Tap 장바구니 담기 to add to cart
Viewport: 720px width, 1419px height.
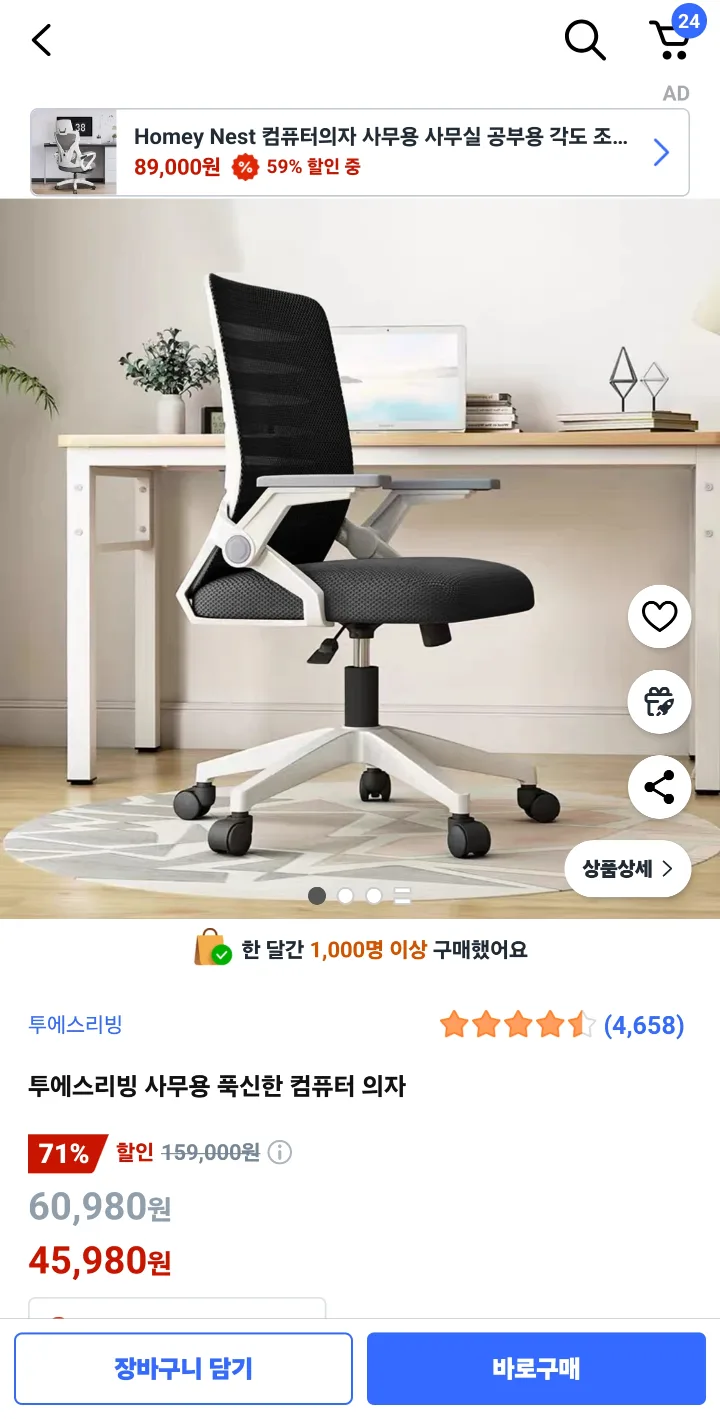(x=183, y=1369)
